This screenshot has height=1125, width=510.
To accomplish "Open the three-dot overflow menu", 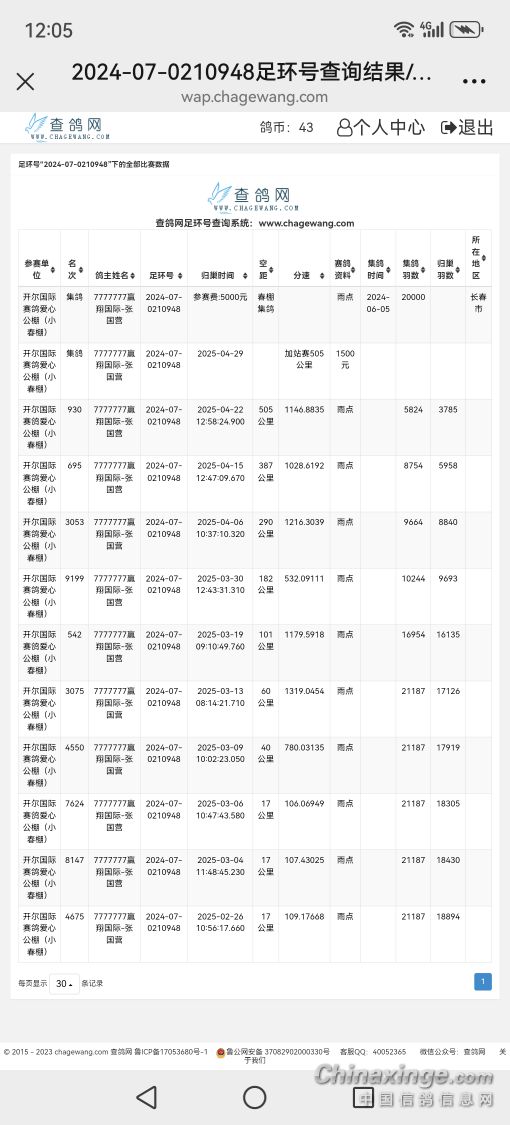I will tap(473, 82).
